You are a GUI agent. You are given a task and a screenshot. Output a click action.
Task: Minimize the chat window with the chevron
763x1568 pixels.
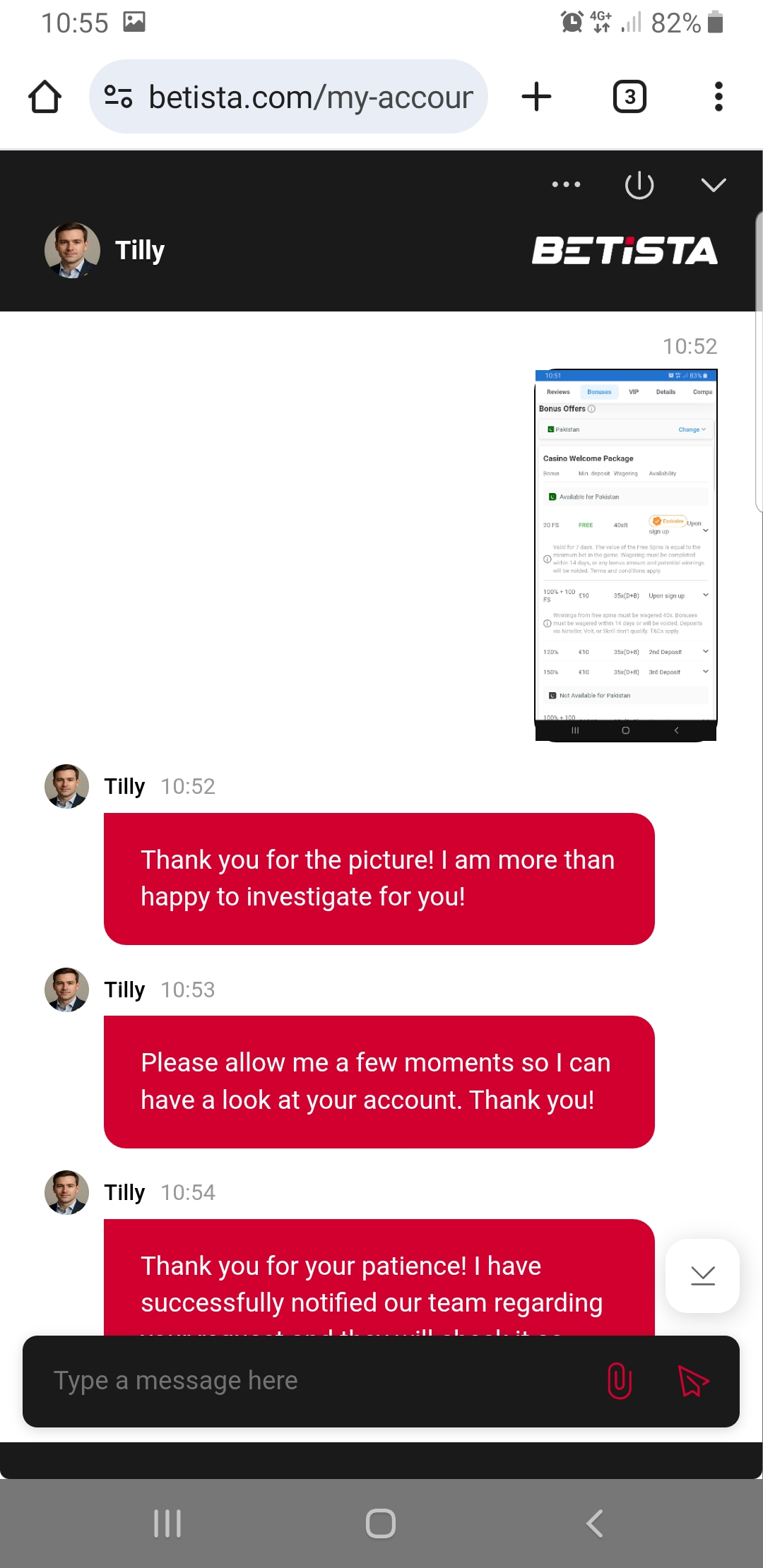(713, 185)
